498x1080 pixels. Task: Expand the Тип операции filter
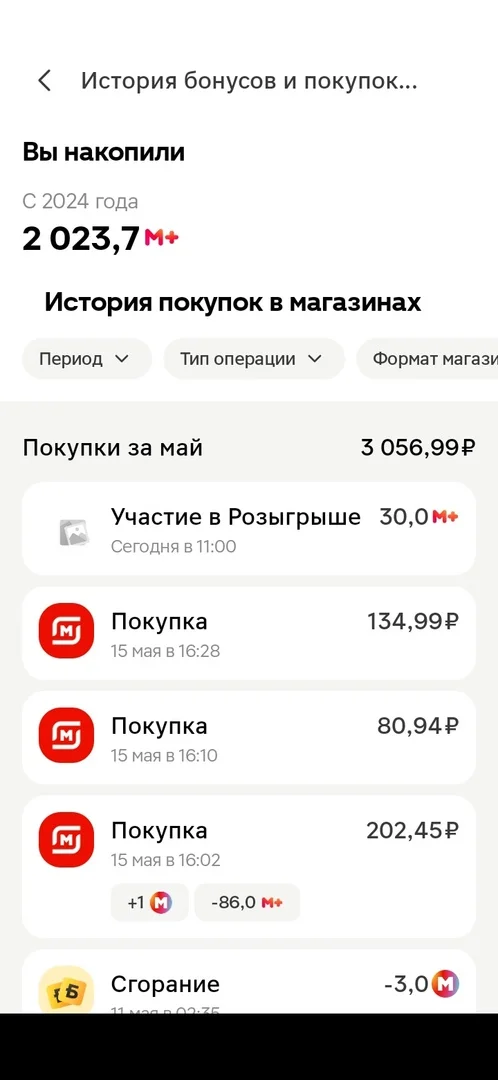coord(254,359)
